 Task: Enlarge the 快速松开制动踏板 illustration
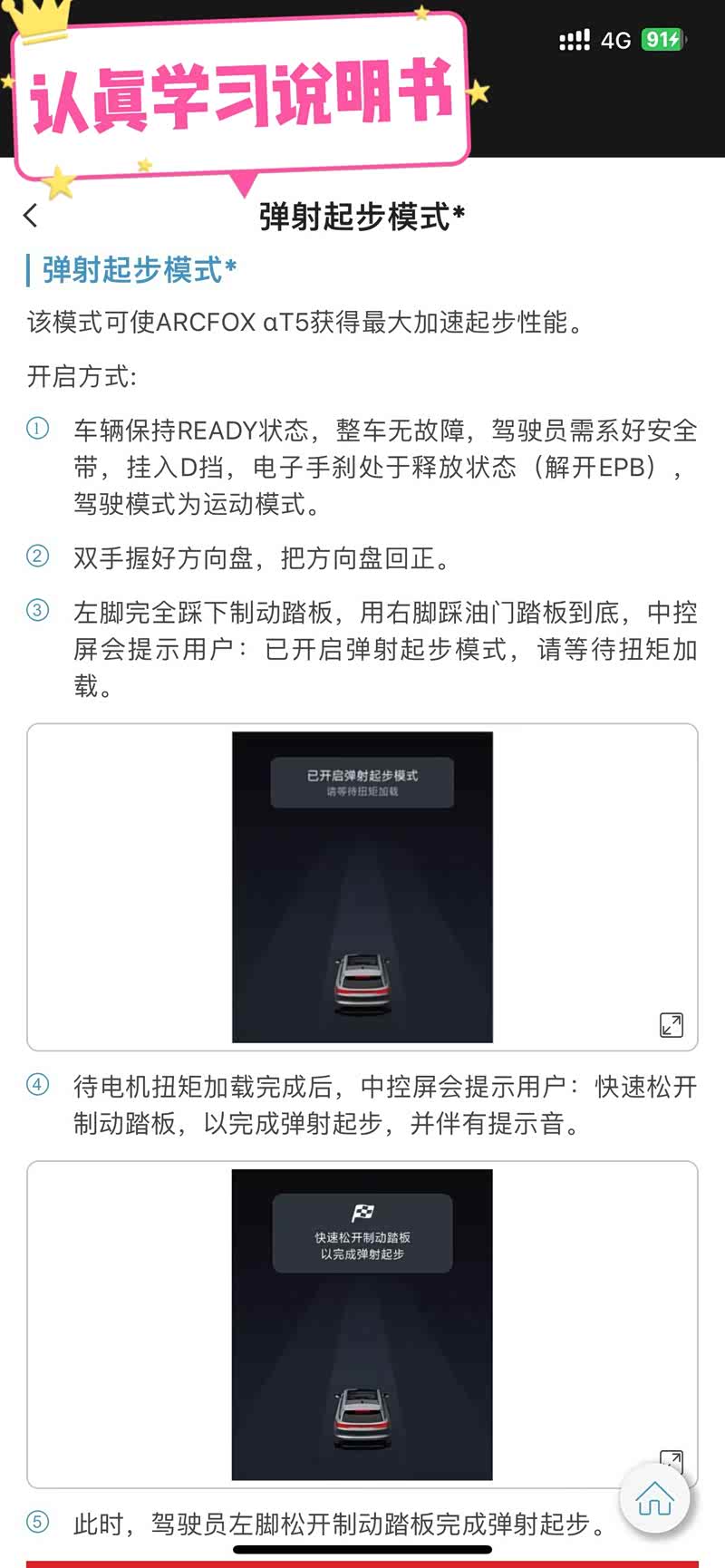[670, 1458]
